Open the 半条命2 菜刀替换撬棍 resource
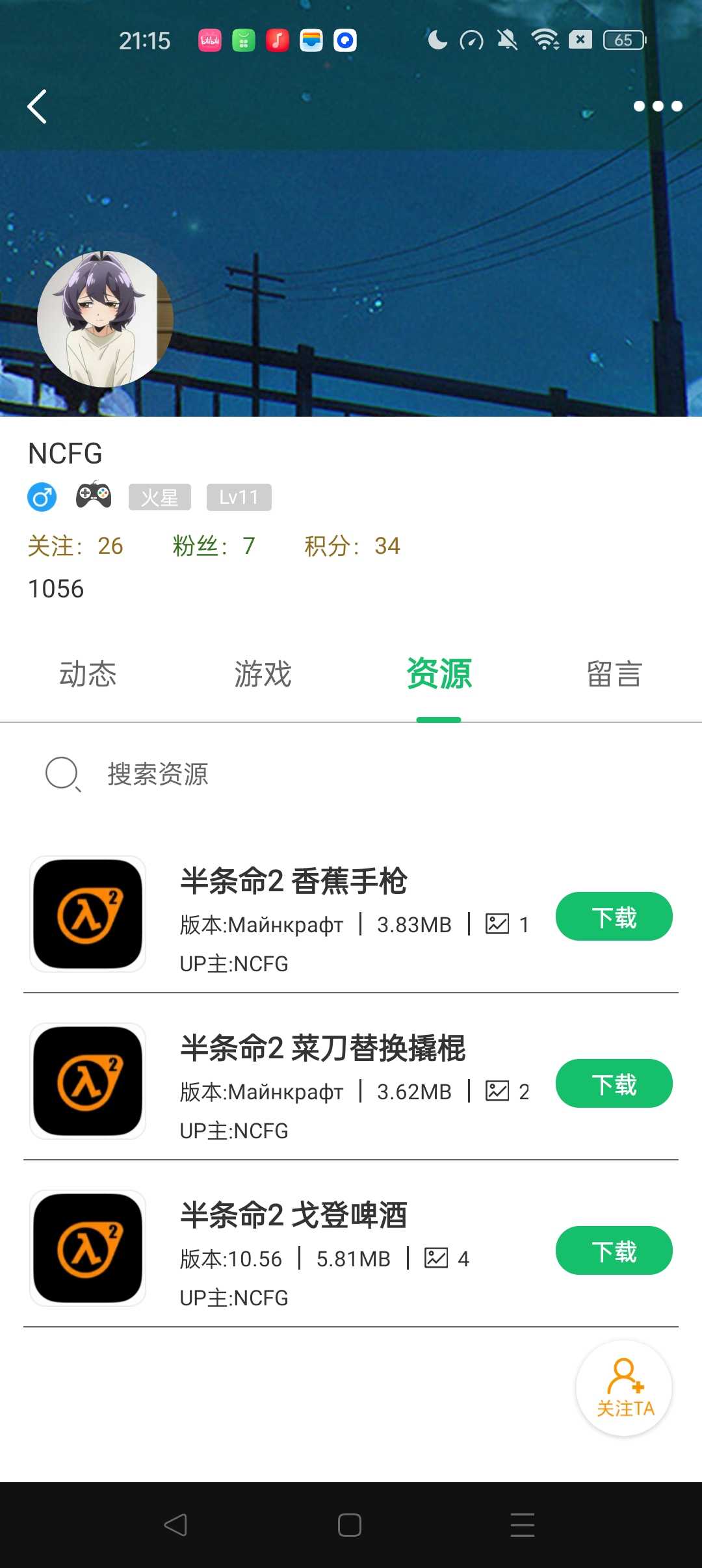 tap(322, 1049)
